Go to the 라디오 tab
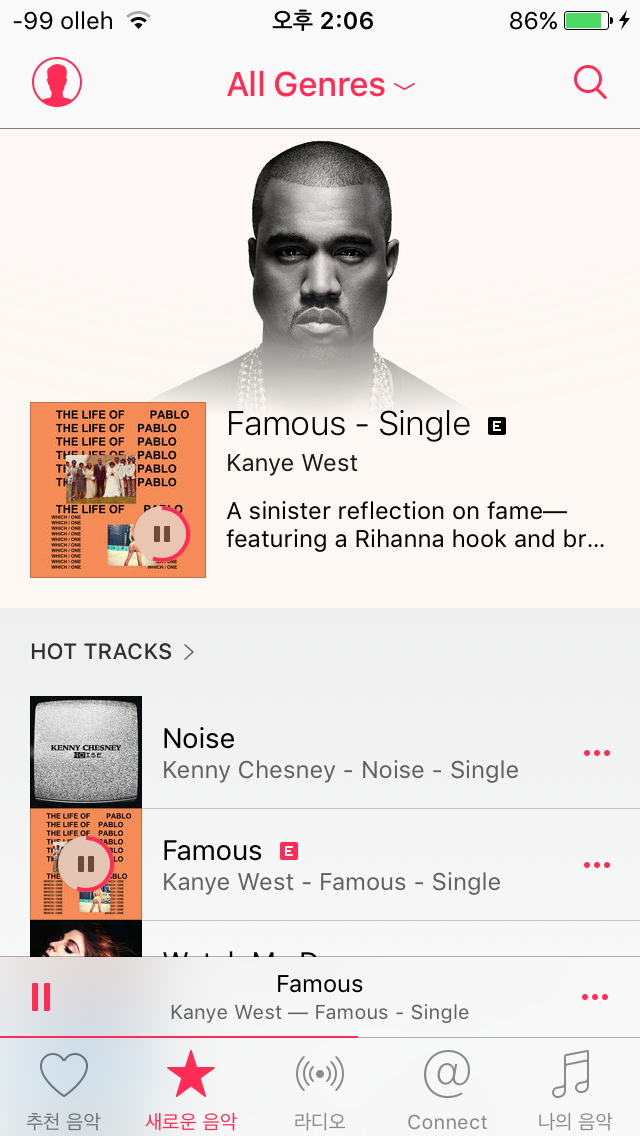This screenshot has height=1136, width=640. pos(319,1090)
